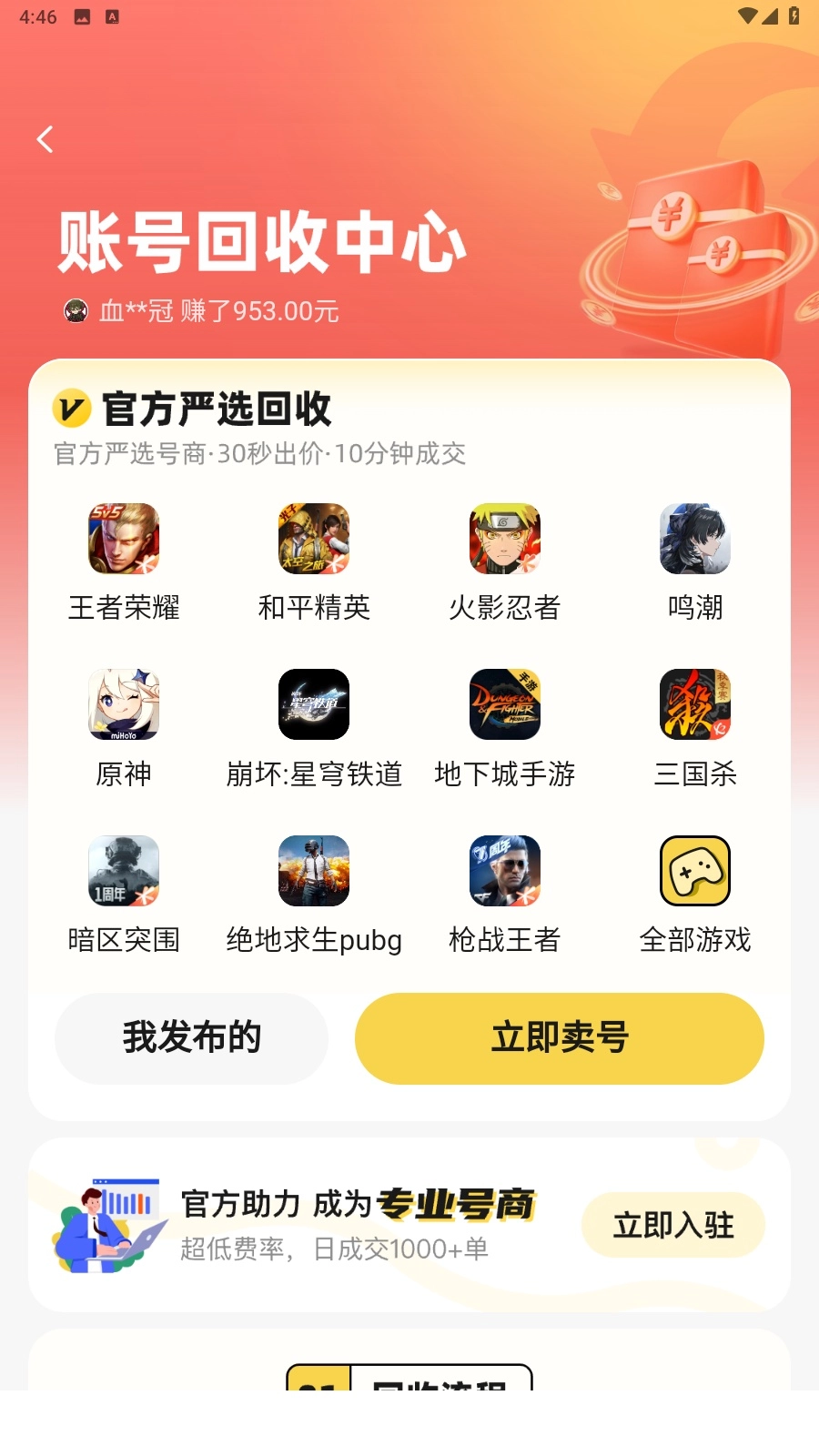Open the 原神 game icon
The width and height of the screenshot is (819, 1456).
click(123, 705)
